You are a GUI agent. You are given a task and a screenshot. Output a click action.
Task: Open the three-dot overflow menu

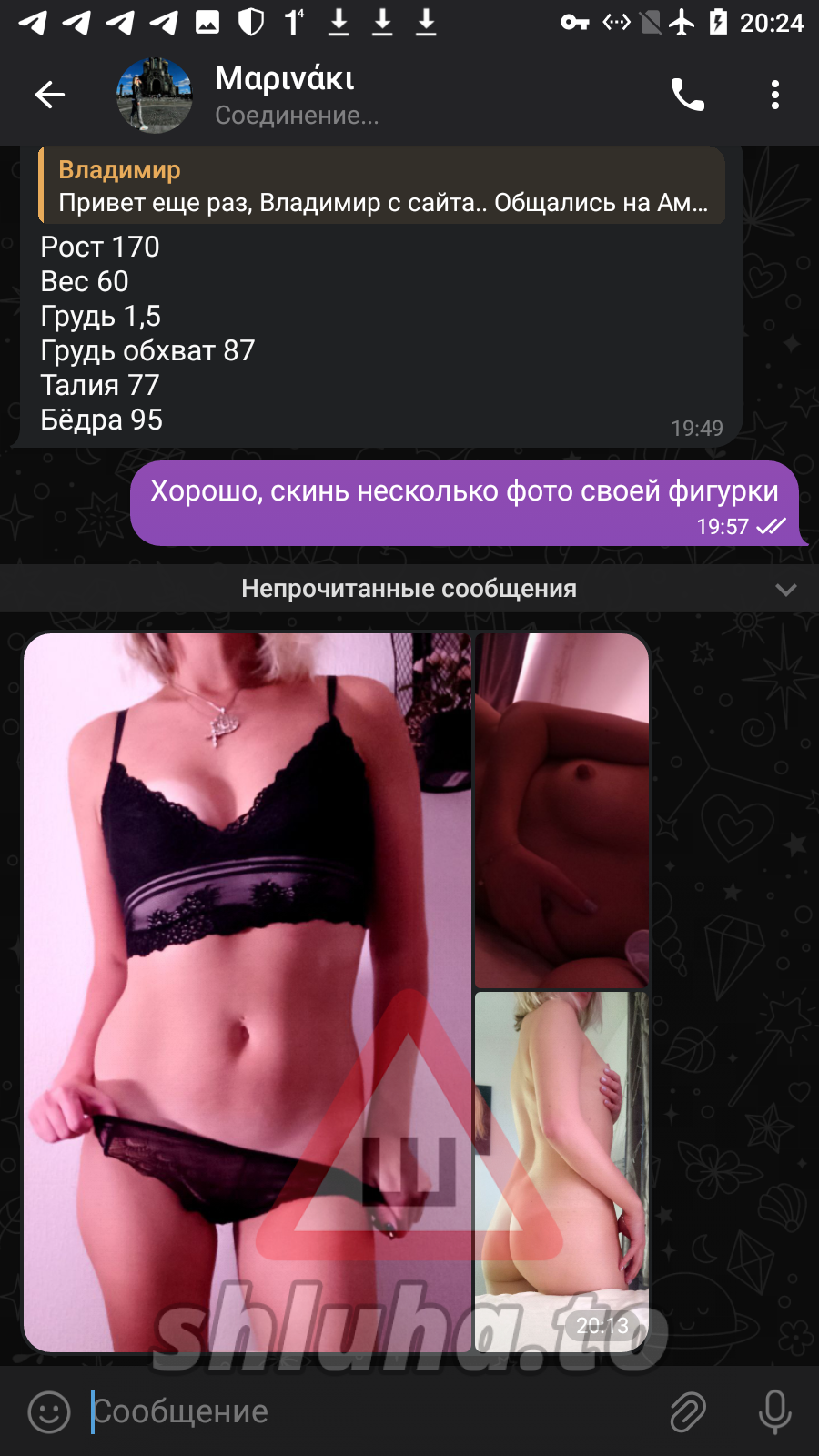coord(775,95)
